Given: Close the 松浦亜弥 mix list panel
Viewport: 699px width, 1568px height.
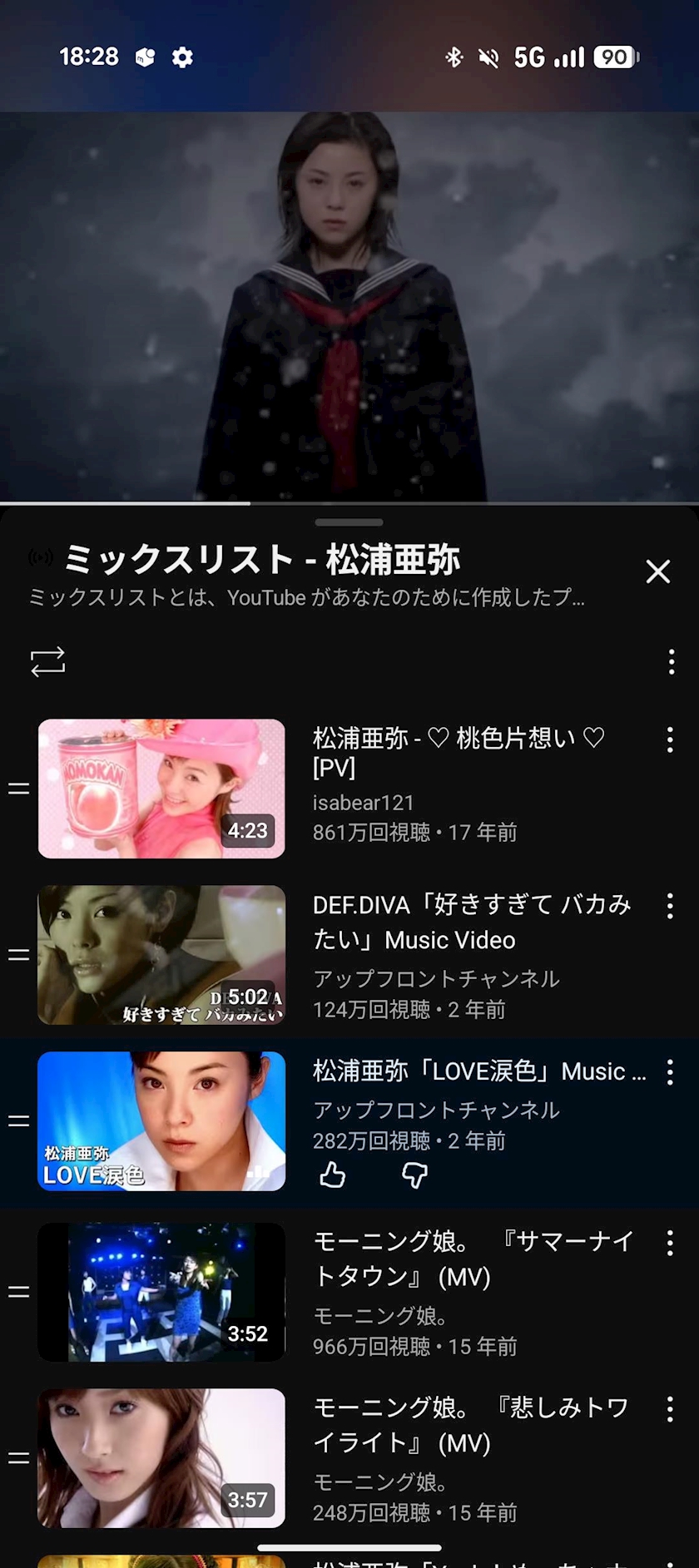Looking at the screenshot, I should [x=657, y=571].
